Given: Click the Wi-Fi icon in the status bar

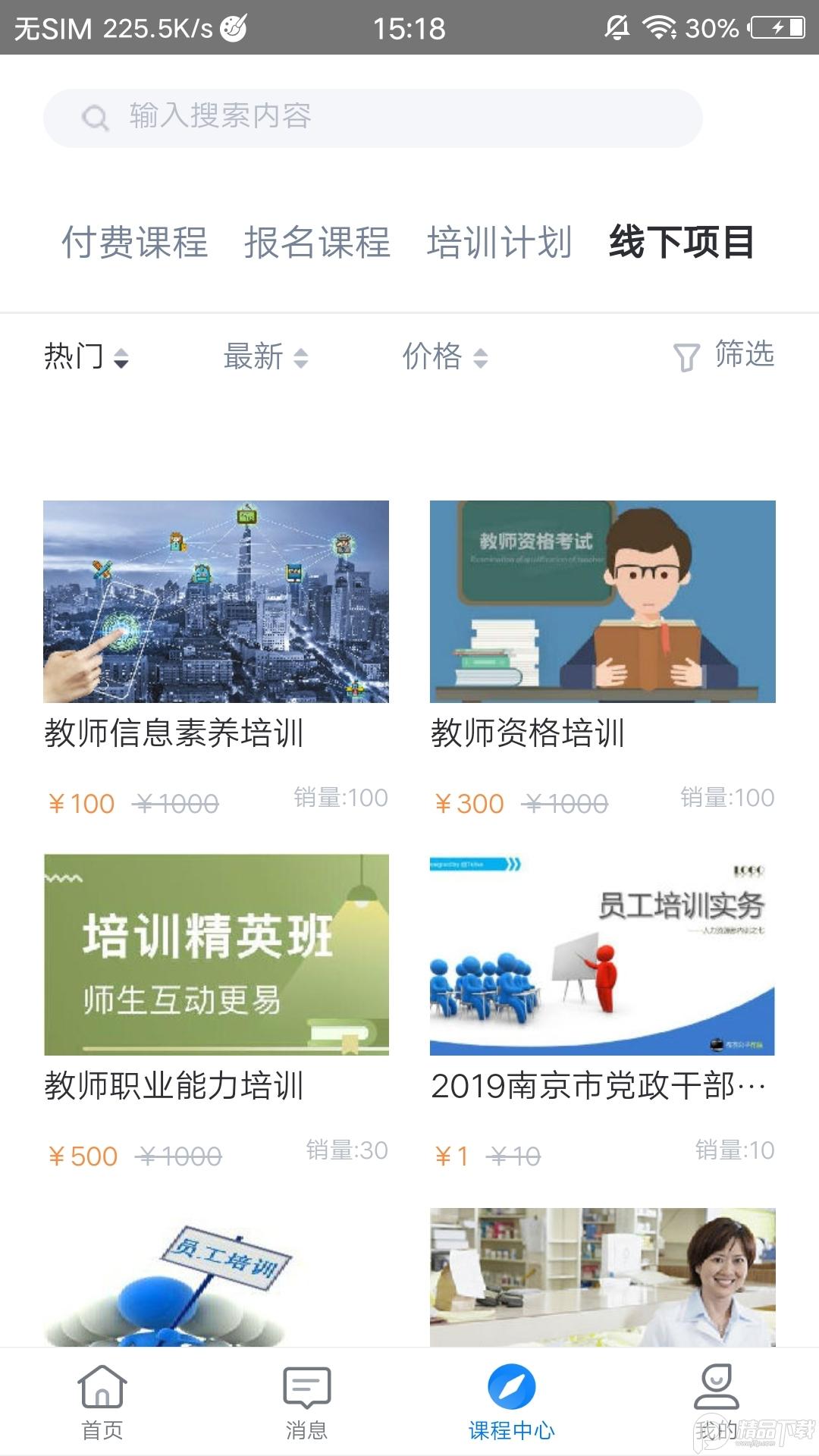Looking at the screenshot, I should 659,27.
